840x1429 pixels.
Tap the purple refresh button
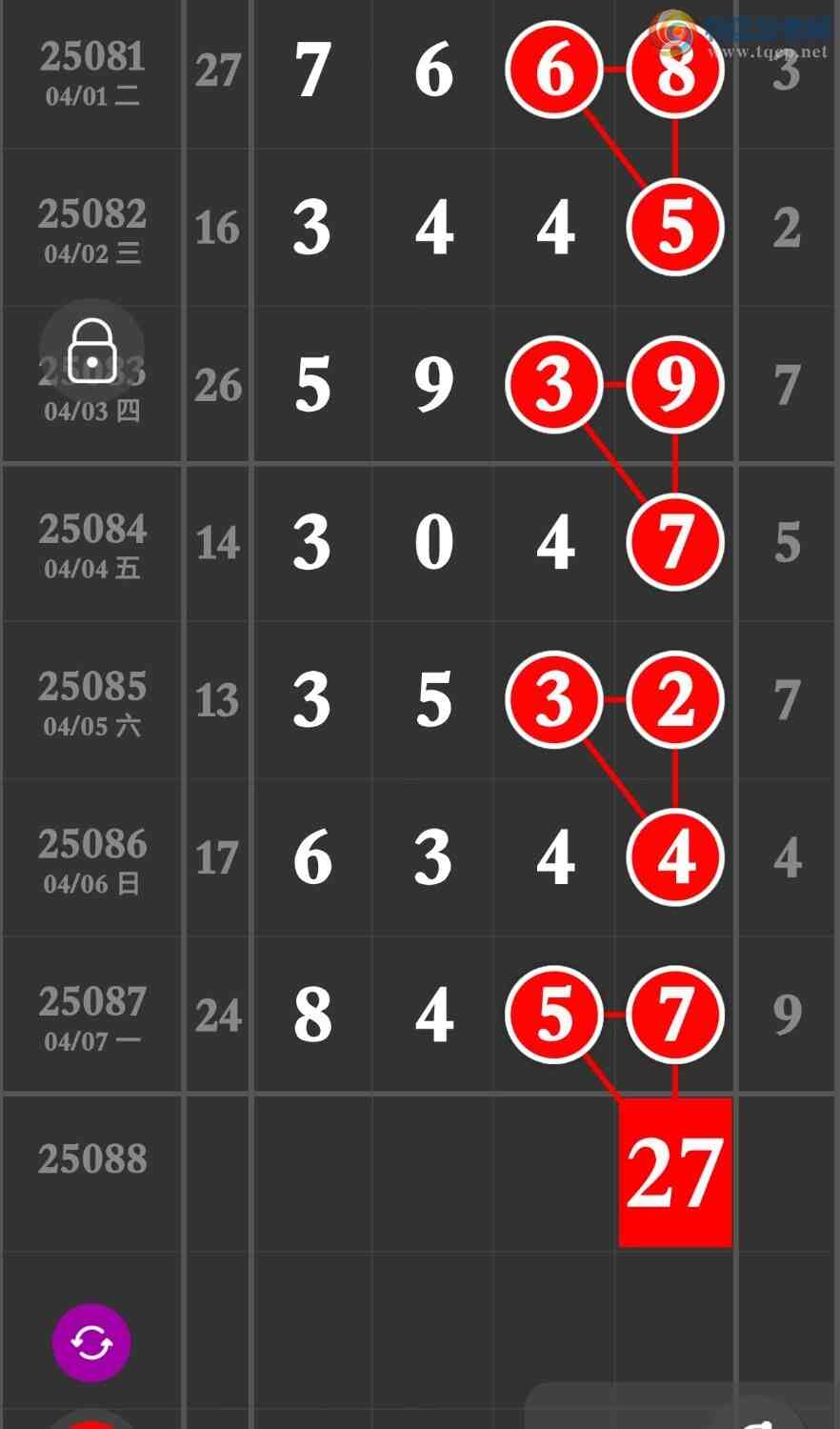click(91, 1342)
